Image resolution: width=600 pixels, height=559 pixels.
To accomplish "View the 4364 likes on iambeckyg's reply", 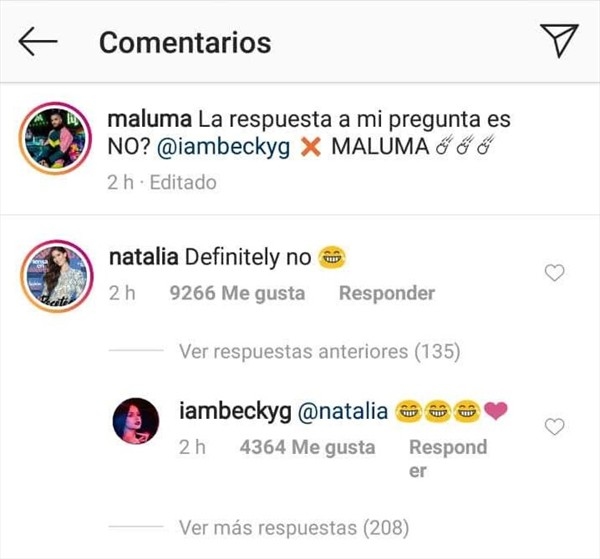I will [x=307, y=447].
